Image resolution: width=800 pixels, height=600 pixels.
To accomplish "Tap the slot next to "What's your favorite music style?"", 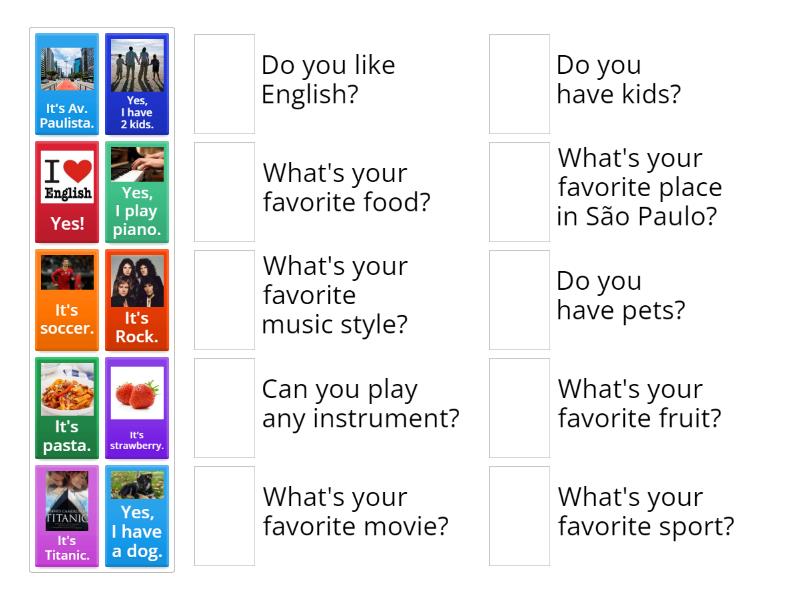I will [224, 300].
